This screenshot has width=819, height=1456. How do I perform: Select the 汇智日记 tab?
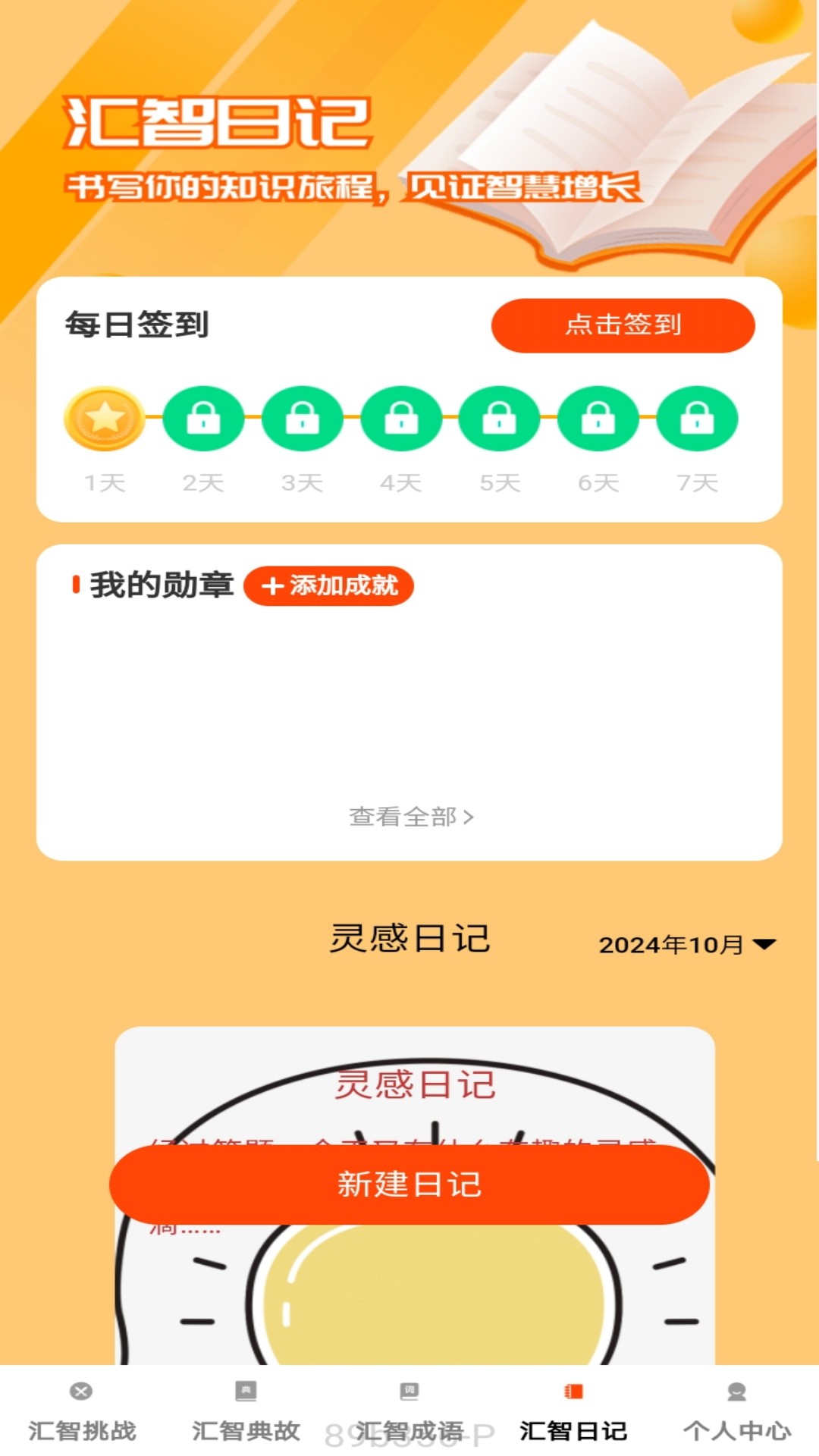point(573,1414)
